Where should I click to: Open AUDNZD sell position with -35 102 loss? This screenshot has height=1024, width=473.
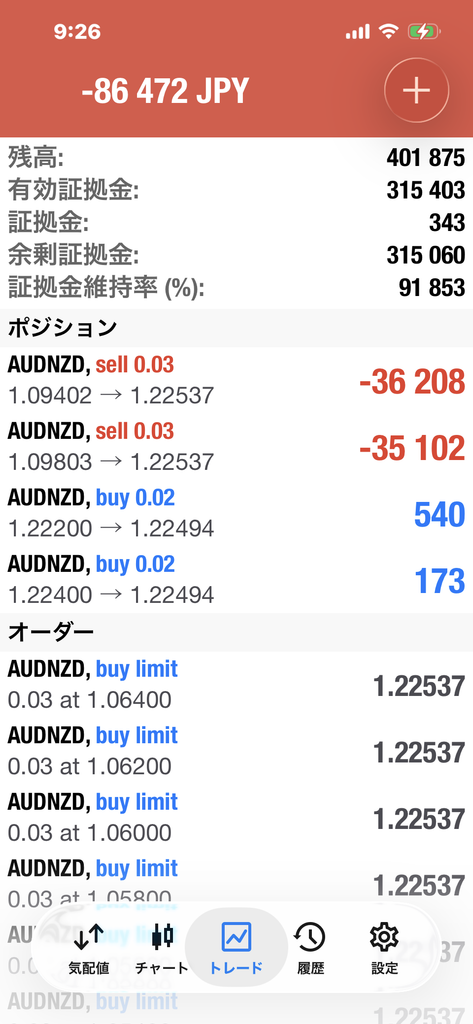(236, 447)
